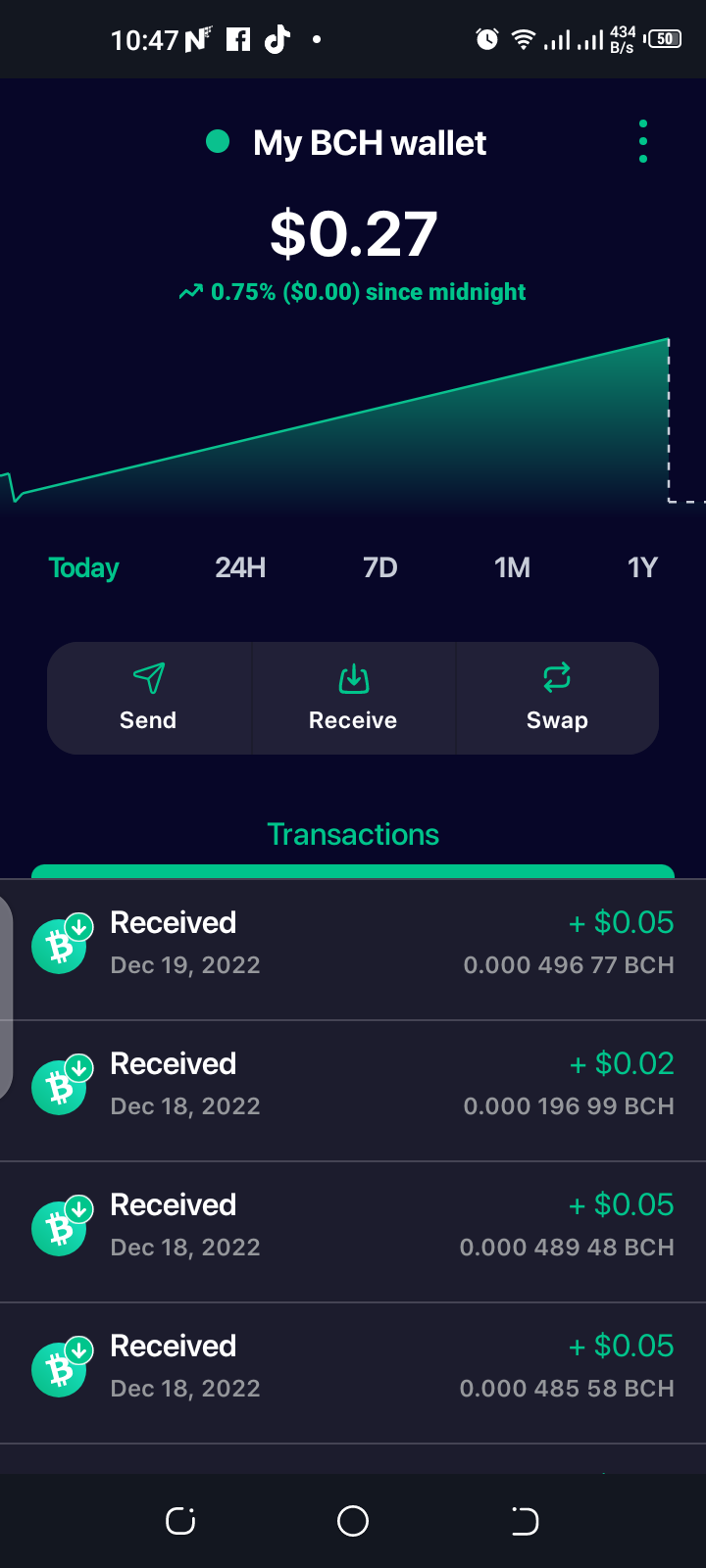Screen dimensions: 706x1568
Task: View the 0.000 196 99 BCH transaction
Action: 353,1091
